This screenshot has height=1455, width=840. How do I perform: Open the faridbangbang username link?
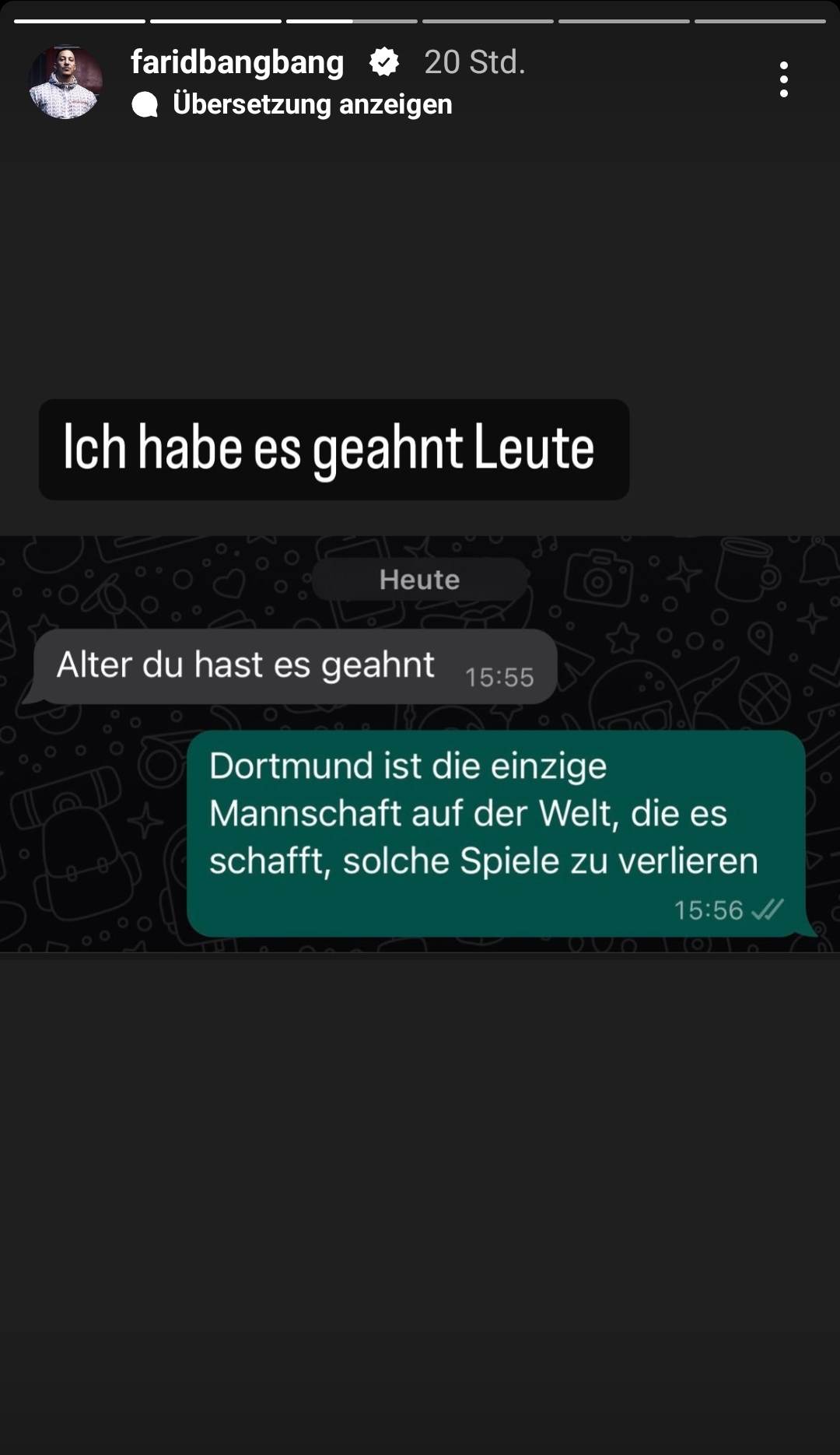point(236,62)
